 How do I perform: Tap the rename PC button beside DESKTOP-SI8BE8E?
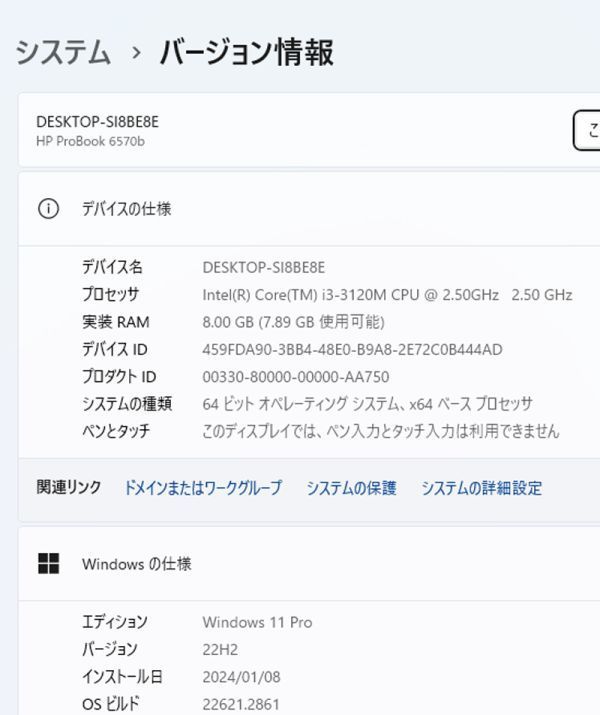point(587,131)
